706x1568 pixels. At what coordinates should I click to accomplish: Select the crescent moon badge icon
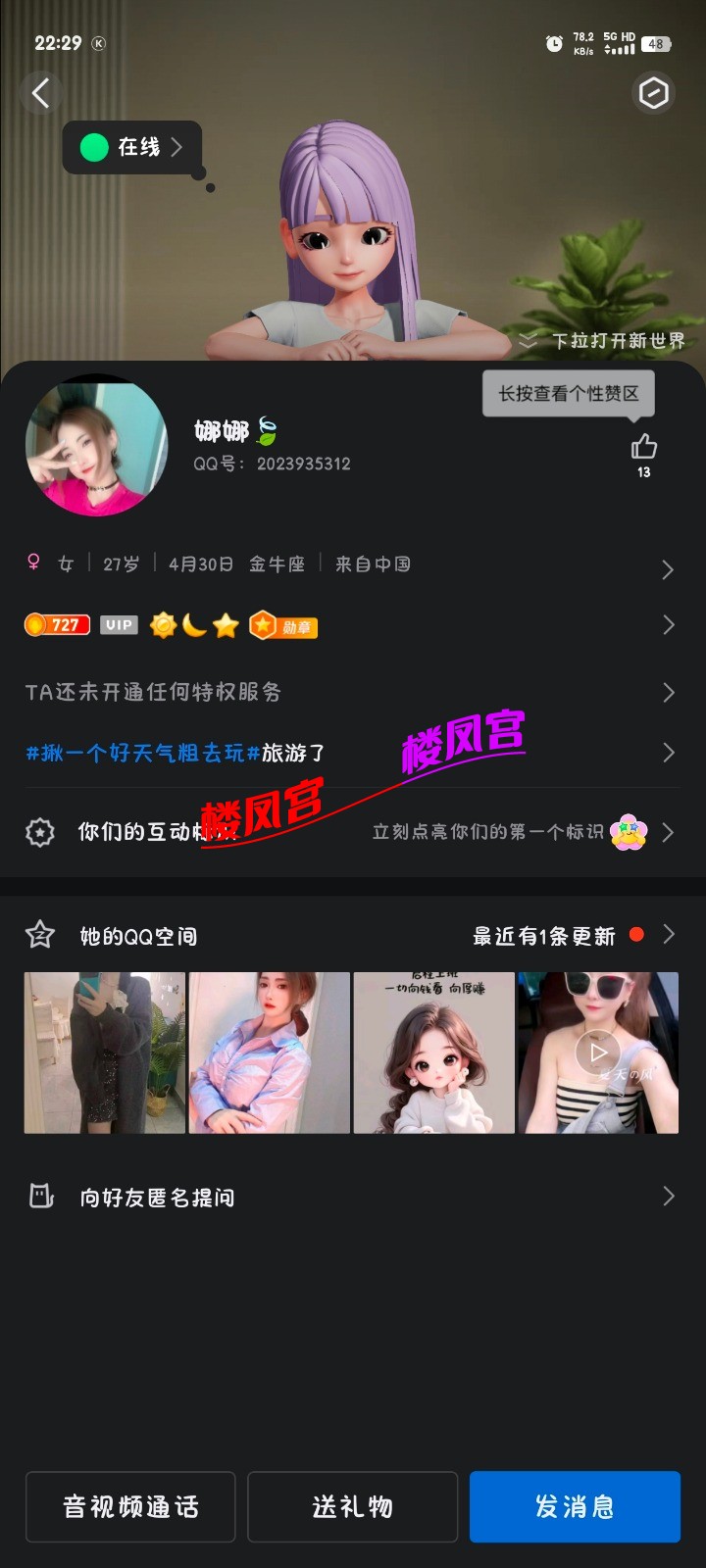click(x=194, y=625)
